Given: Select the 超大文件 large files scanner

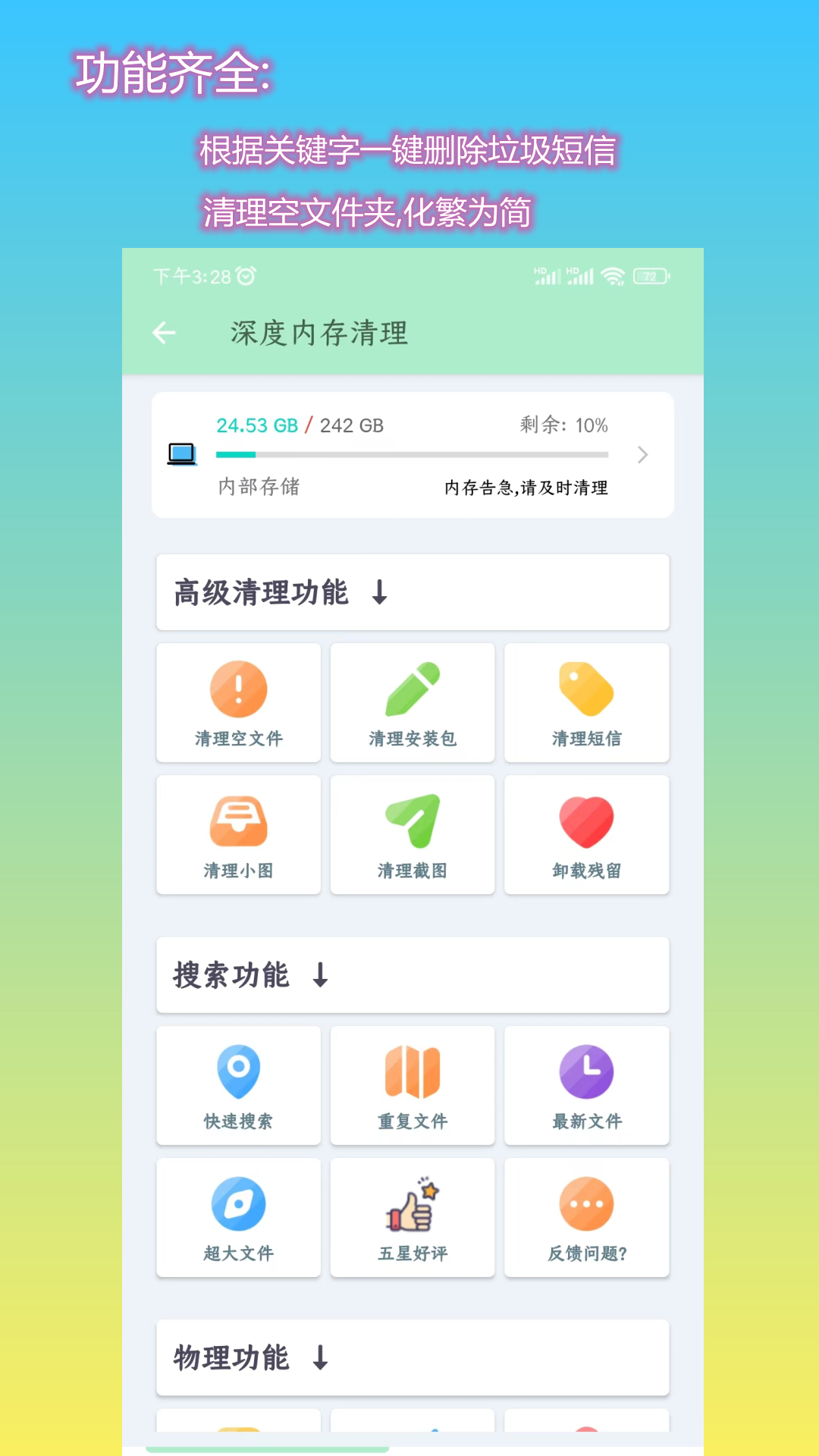Looking at the screenshot, I should coord(238,1217).
